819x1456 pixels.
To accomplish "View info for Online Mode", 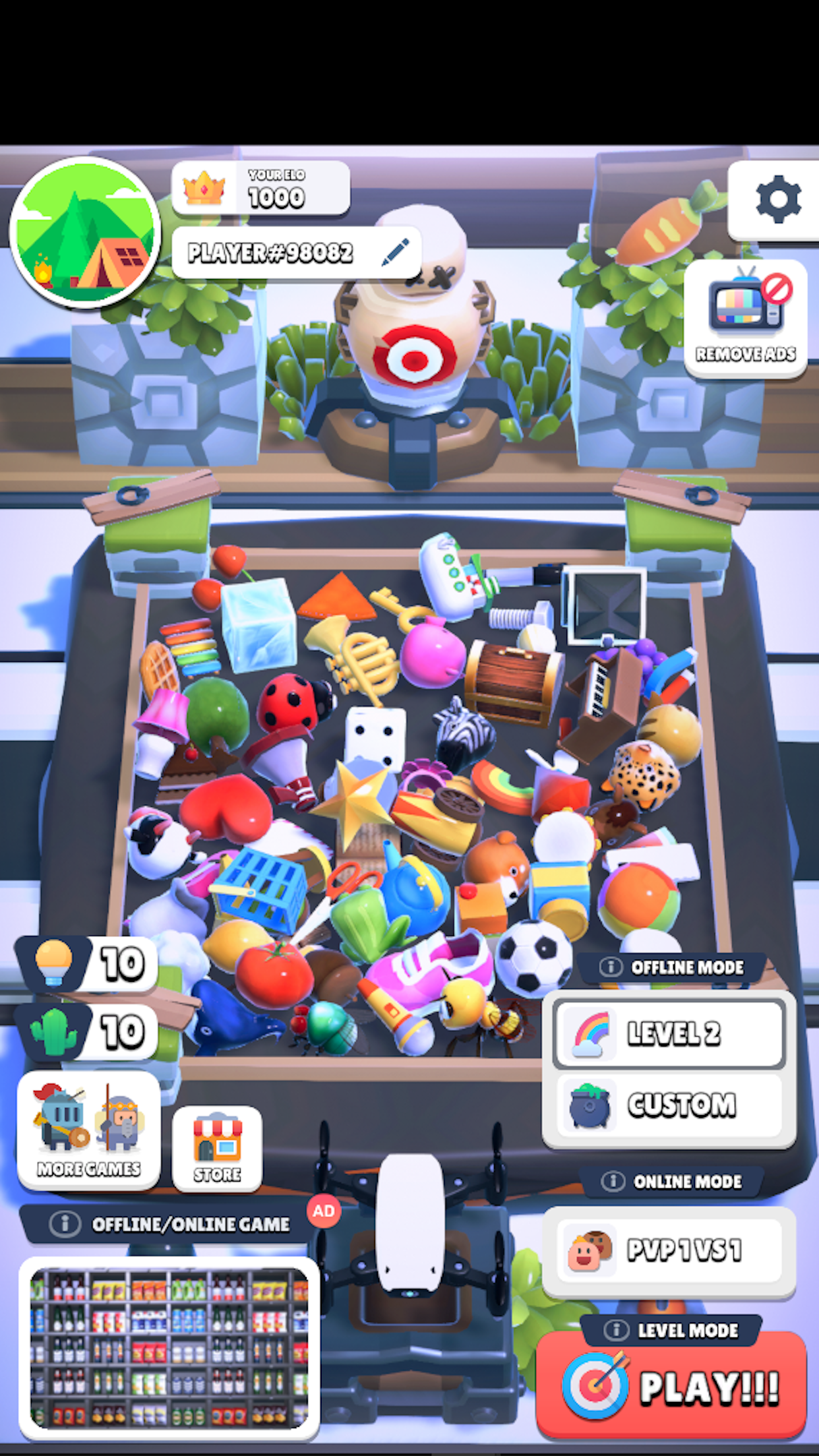I will [613, 1181].
